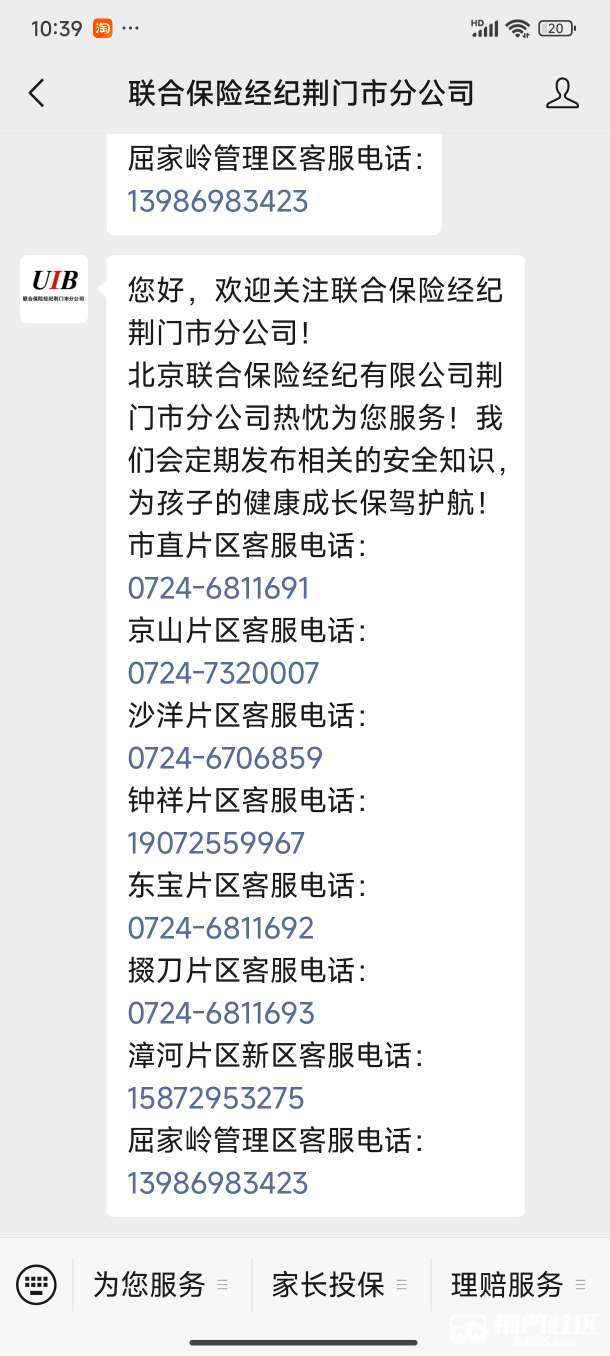610x1356 pixels.
Task: Call the 市直片区 number 0724-6811691
Action: click(218, 588)
